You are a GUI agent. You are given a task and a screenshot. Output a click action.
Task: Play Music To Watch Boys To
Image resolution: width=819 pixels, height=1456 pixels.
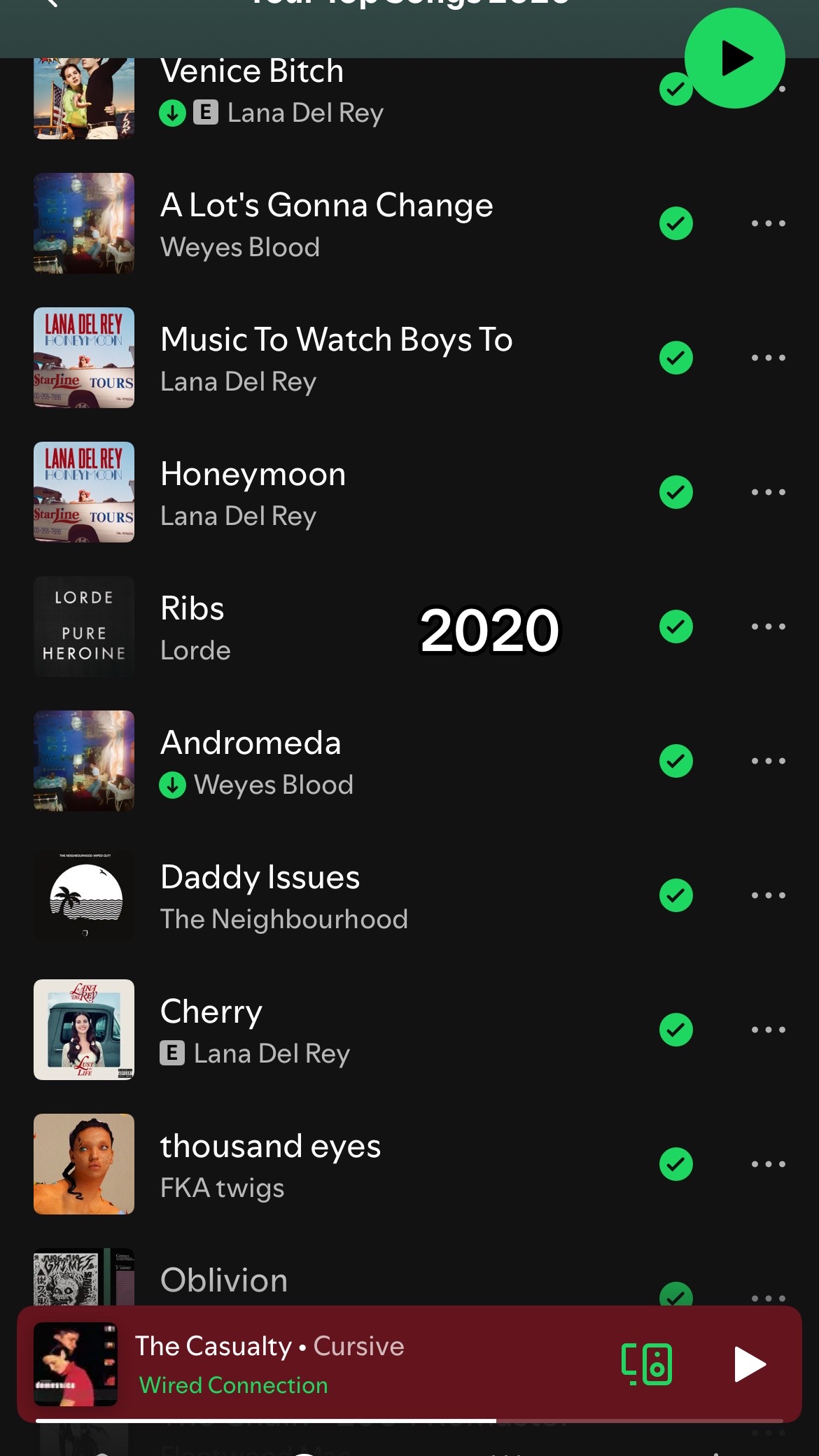click(x=336, y=358)
